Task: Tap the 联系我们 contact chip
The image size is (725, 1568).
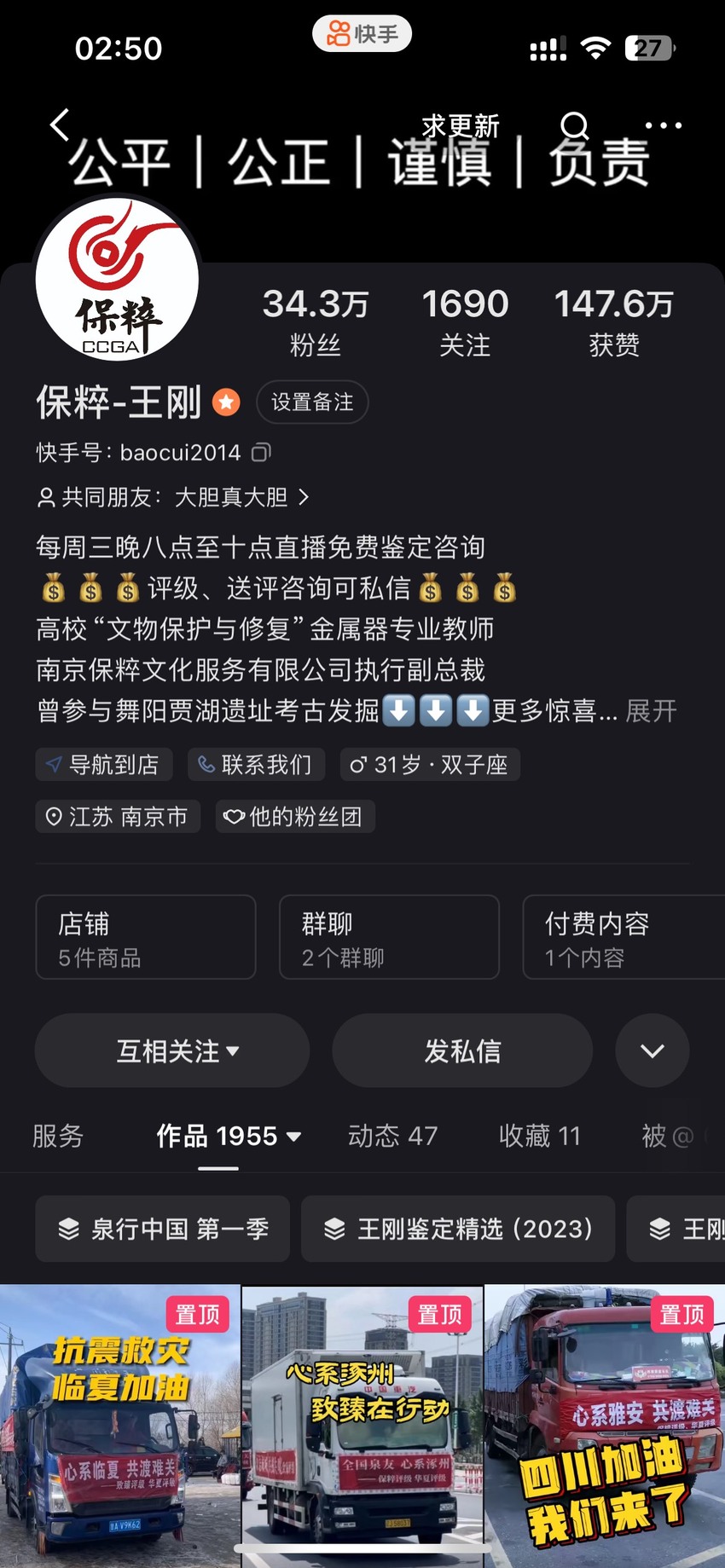Action: click(256, 765)
